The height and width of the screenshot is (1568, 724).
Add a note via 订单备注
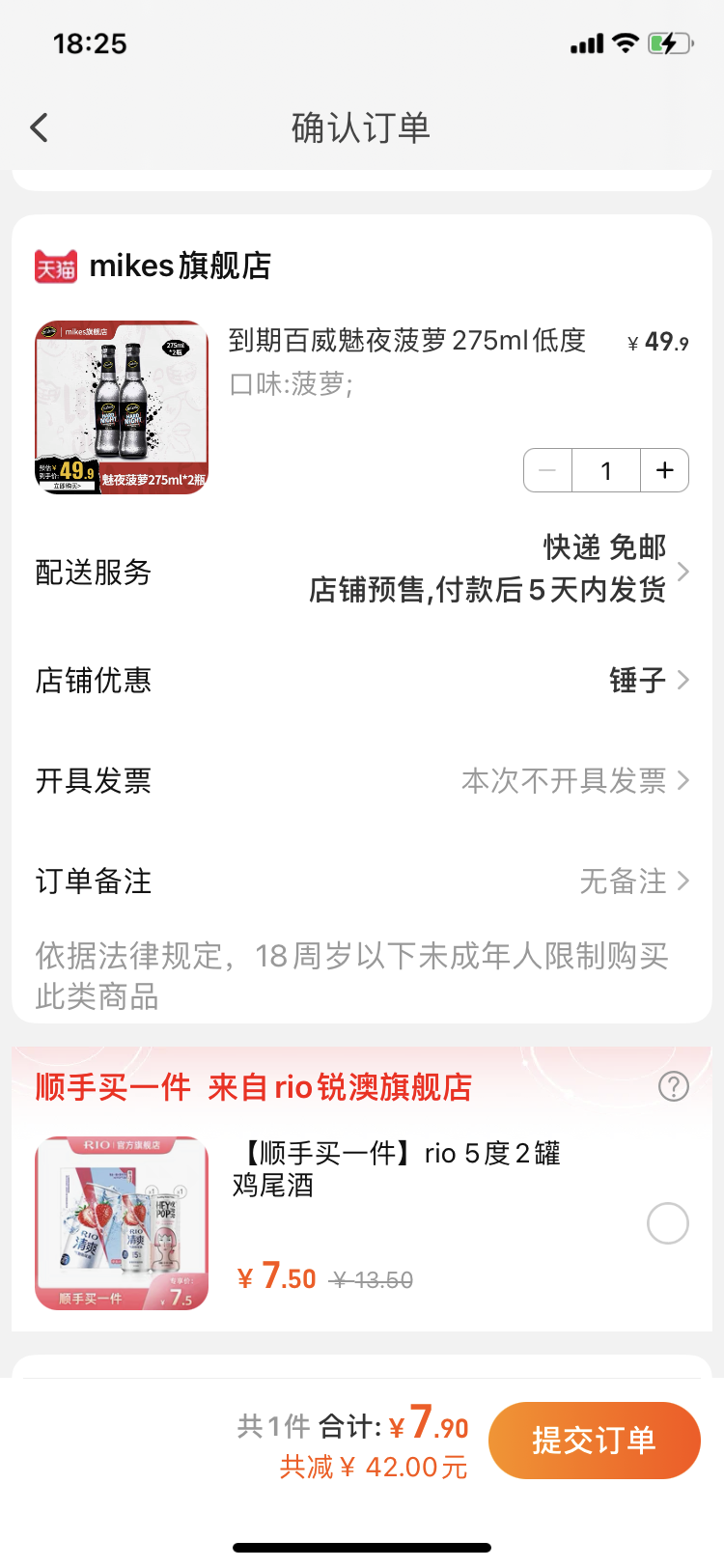point(362,881)
